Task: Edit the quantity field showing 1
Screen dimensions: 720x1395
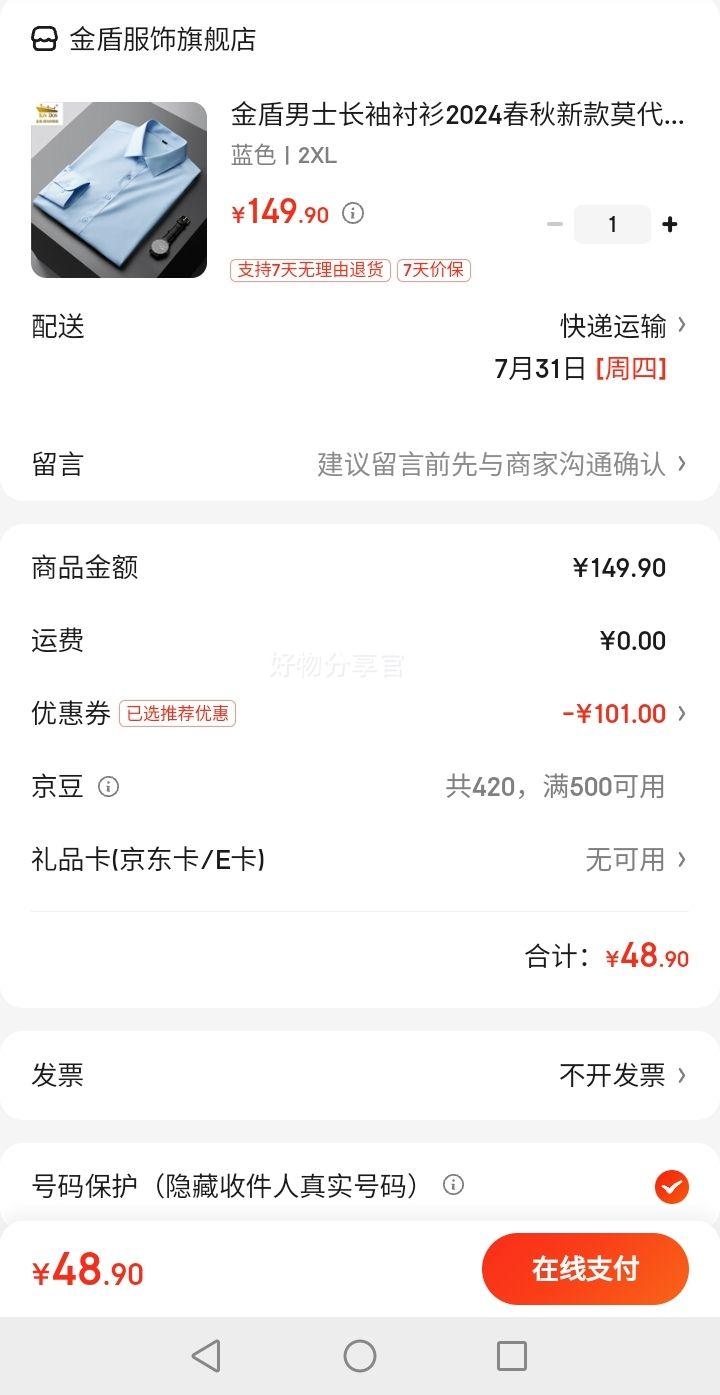Action: click(612, 224)
